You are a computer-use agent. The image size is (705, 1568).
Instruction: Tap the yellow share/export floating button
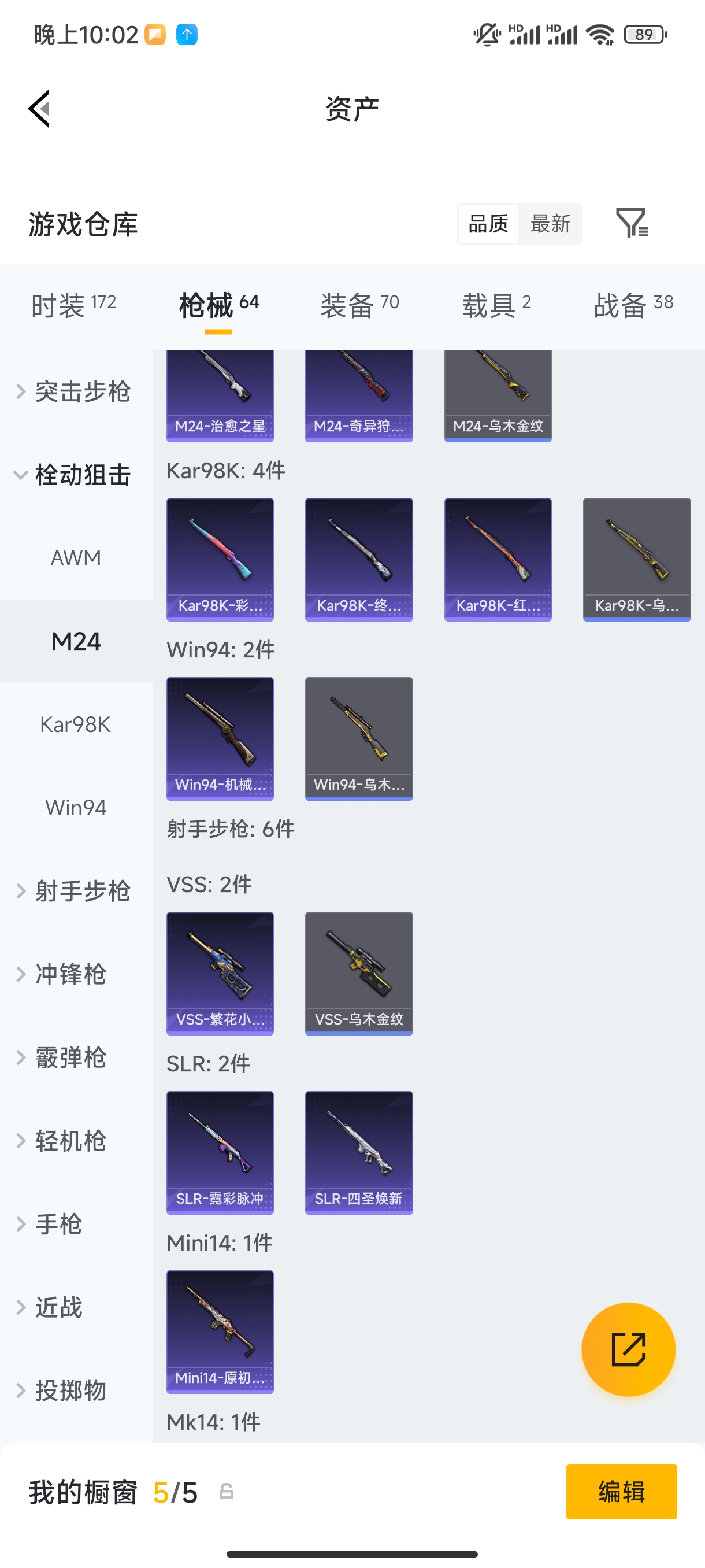628,1349
